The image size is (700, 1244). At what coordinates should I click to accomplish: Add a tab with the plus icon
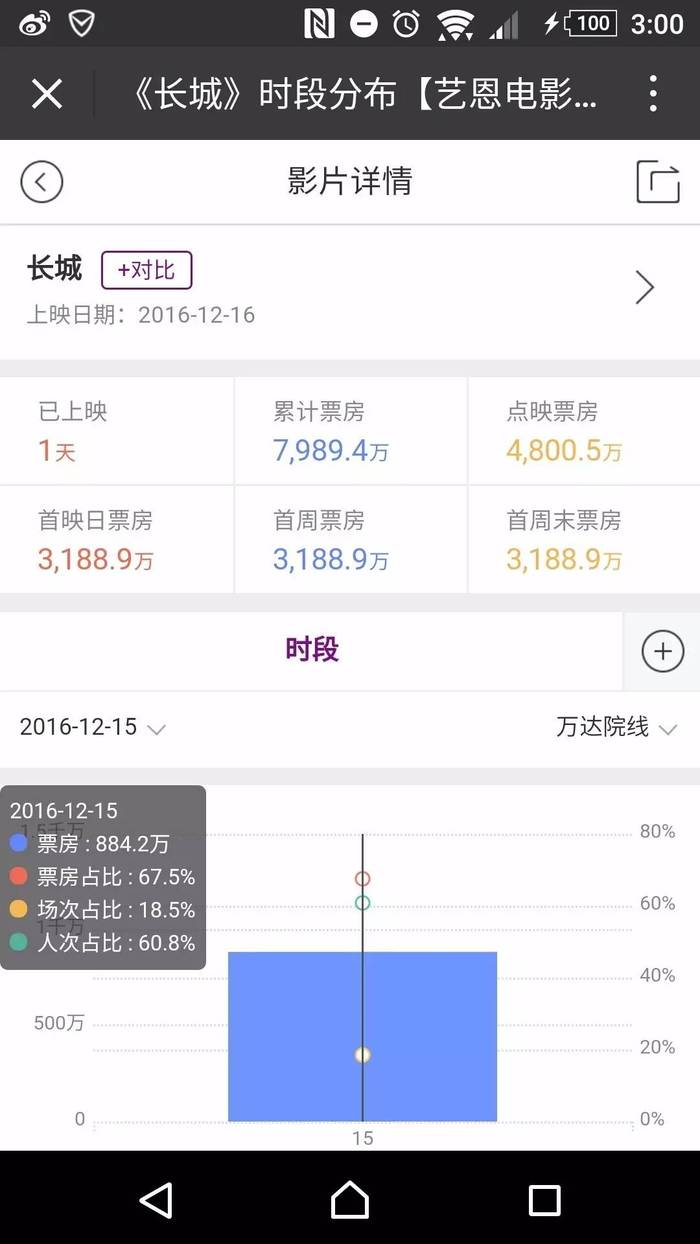[x=662, y=651]
